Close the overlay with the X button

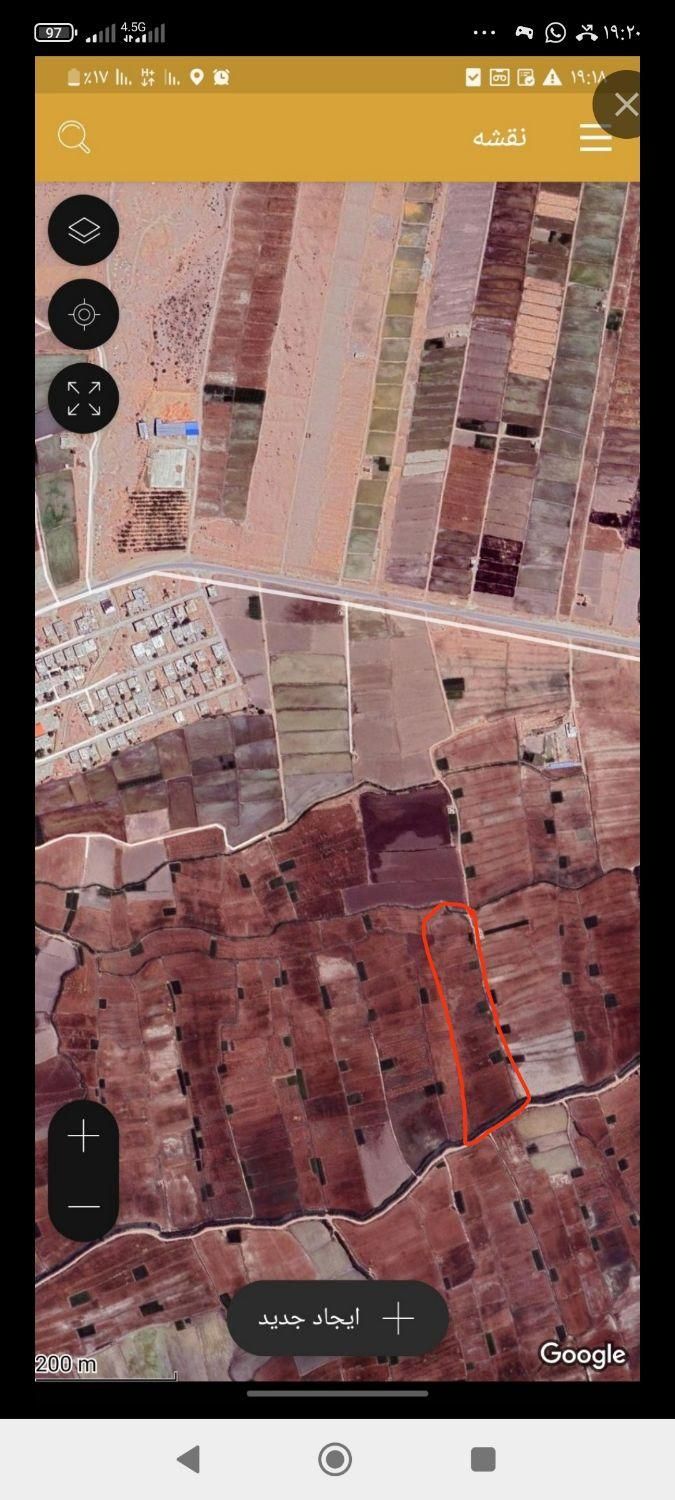click(626, 104)
